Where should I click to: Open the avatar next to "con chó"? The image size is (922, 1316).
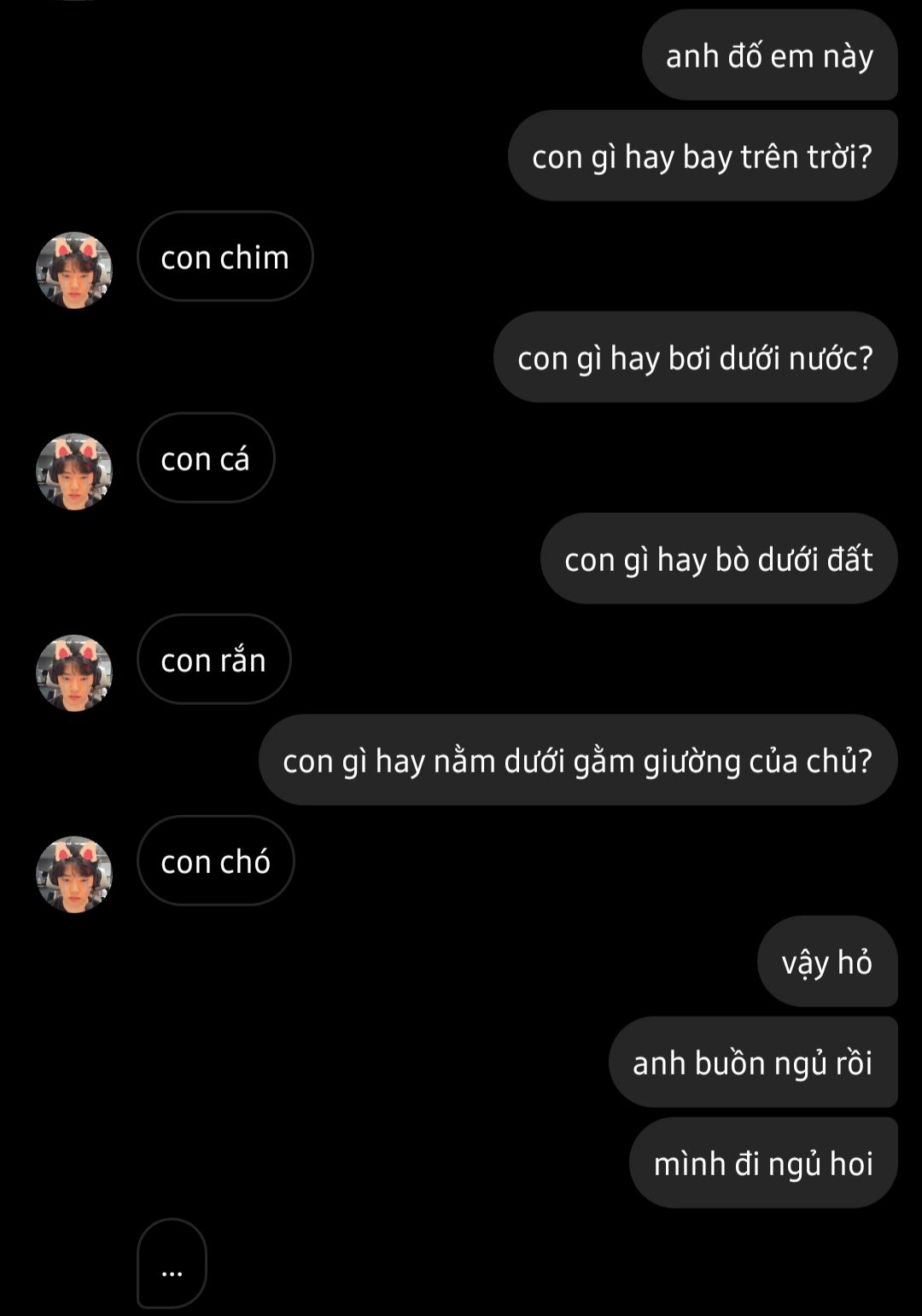[x=73, y=874]
